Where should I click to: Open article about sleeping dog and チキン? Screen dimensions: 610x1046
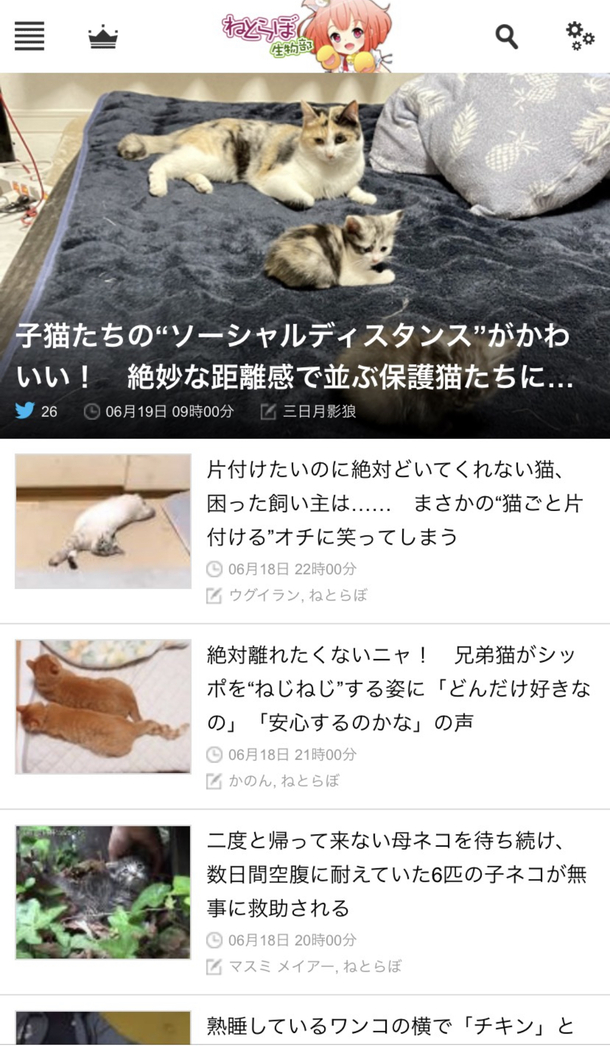click(x=390, y=1026)
